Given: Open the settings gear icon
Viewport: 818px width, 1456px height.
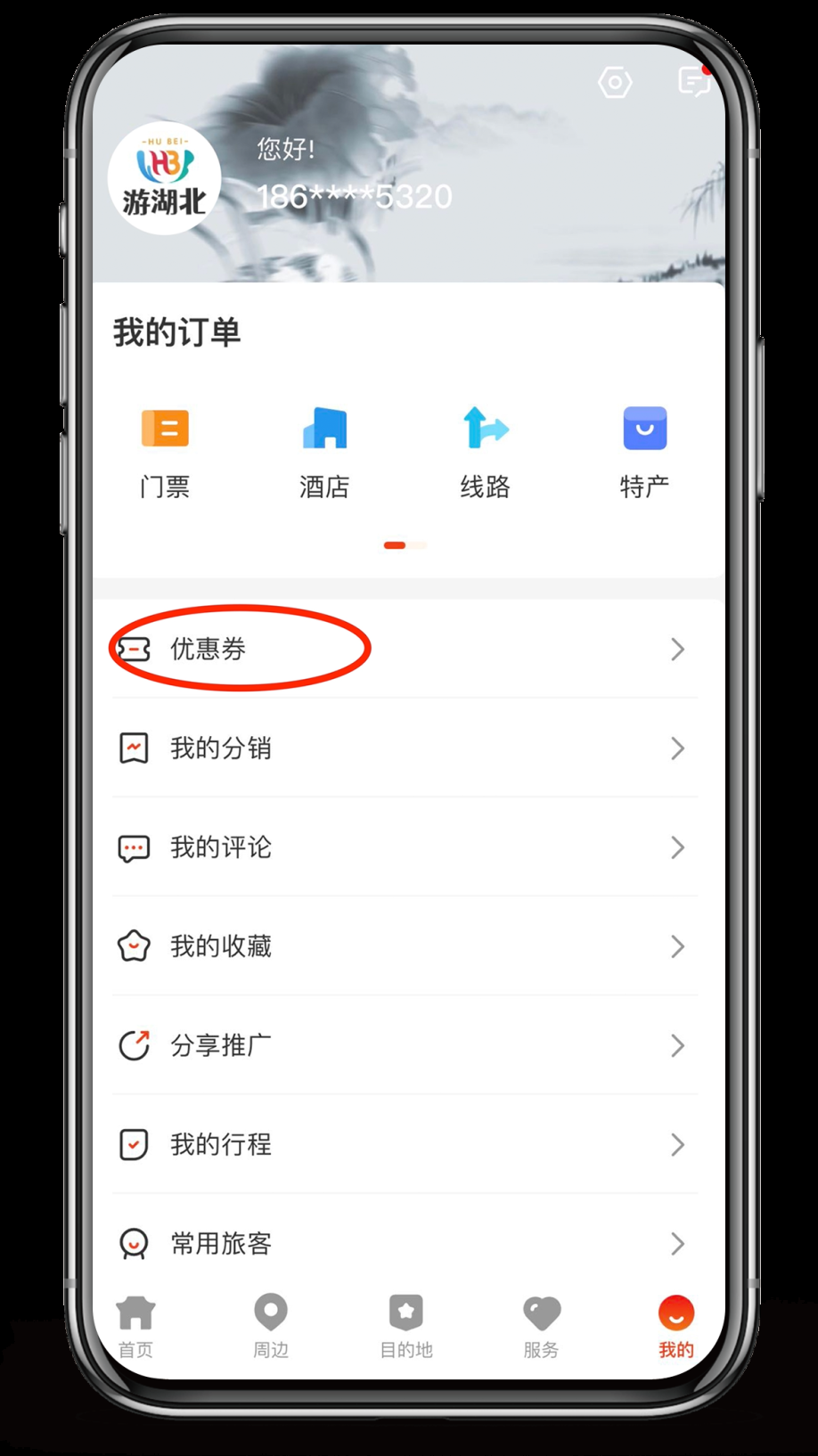Looking at the screenshot, I should pos(615,83).
